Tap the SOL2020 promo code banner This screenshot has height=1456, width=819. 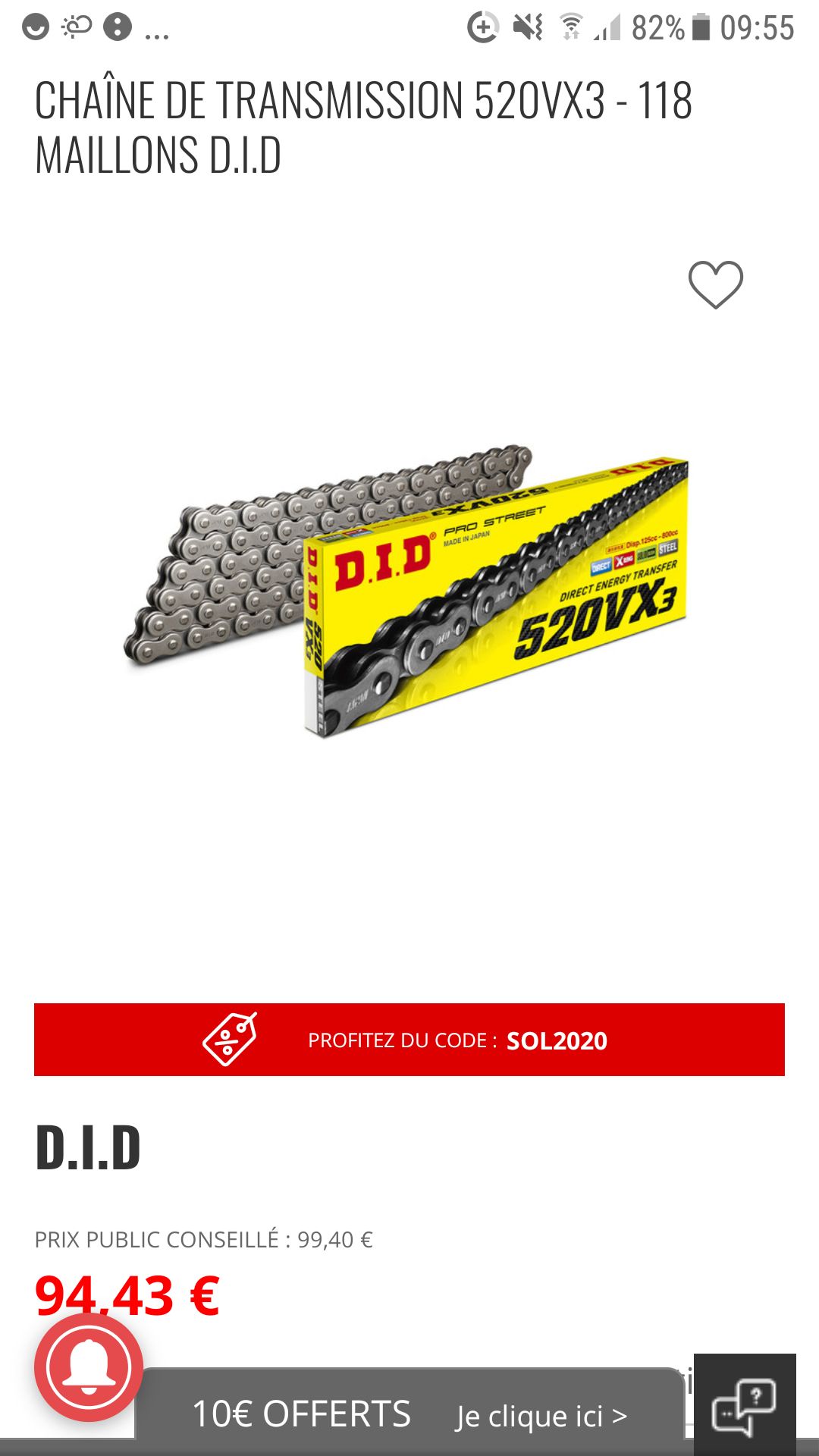409,1040
